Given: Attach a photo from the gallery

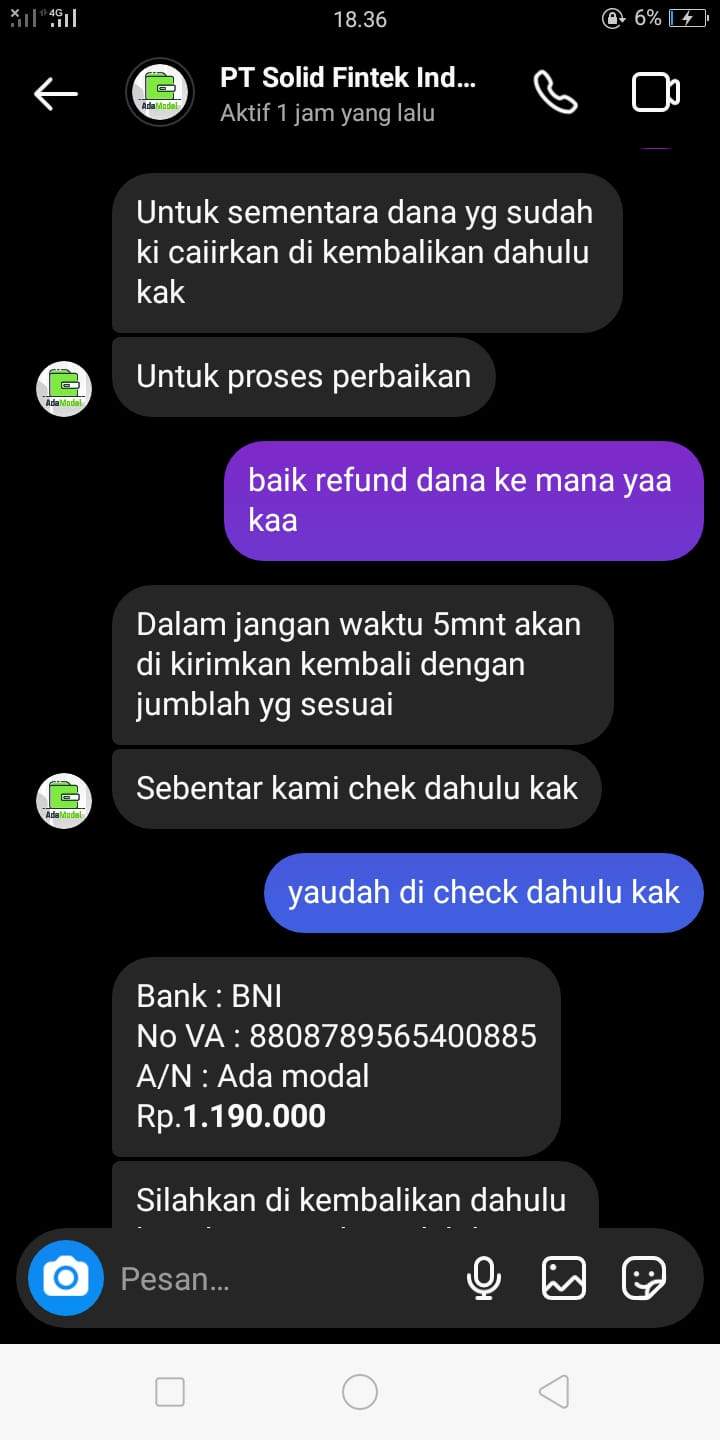Looking at the screenshot, I should tap(564, 1277).
